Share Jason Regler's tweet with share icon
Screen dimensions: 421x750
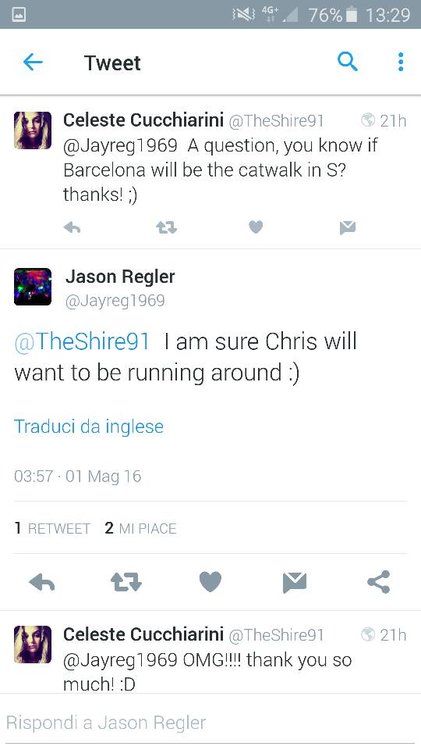(x=378, y=582)
